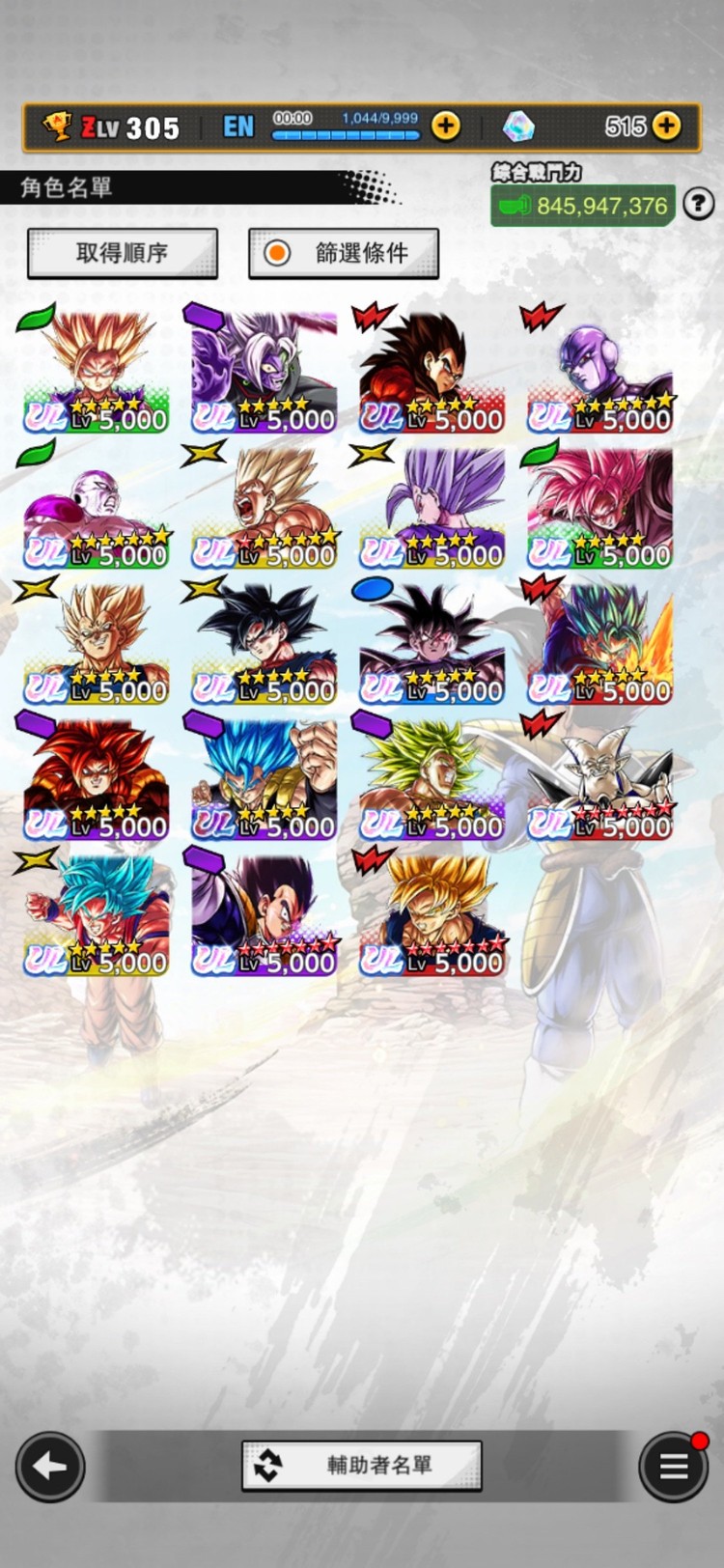Image resolution: width=724 pixels, height=1568 pixels.
Task: Open the help icon beside total power
Action: coord(698,204)
